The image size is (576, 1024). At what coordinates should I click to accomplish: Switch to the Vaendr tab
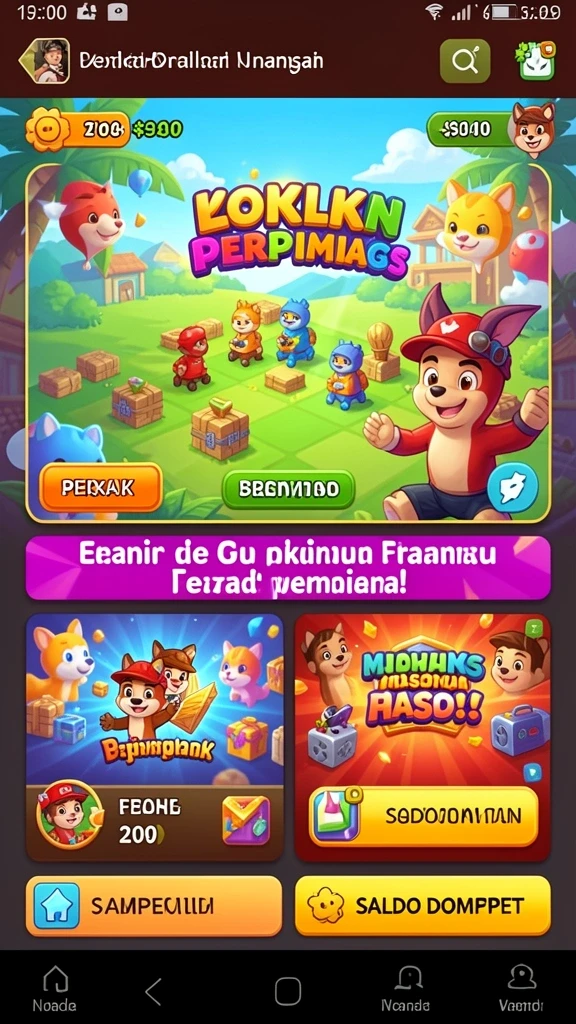(x=520, y=988)
